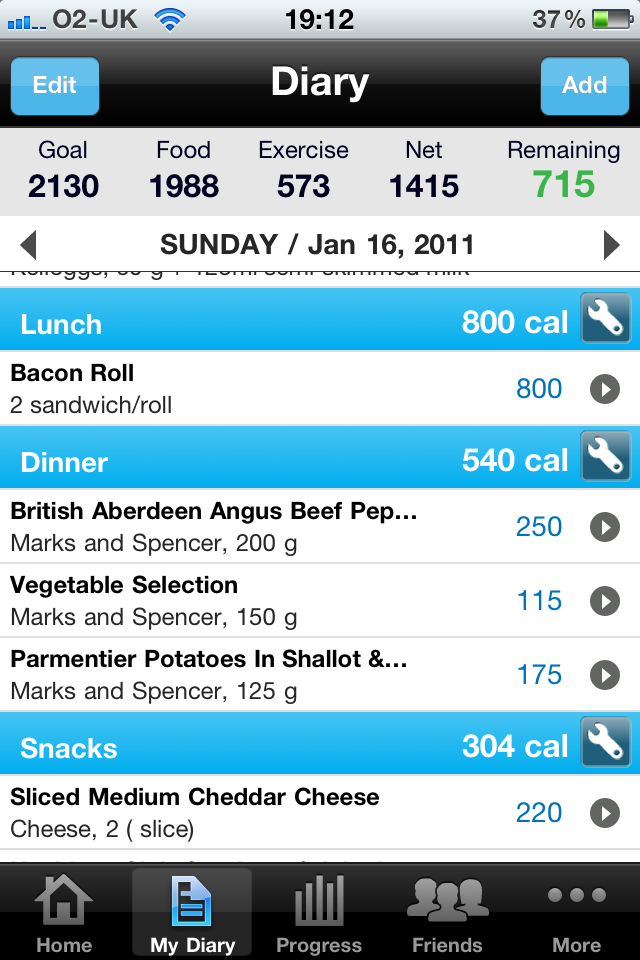Switch to the Progress tab

pos(319,912)
